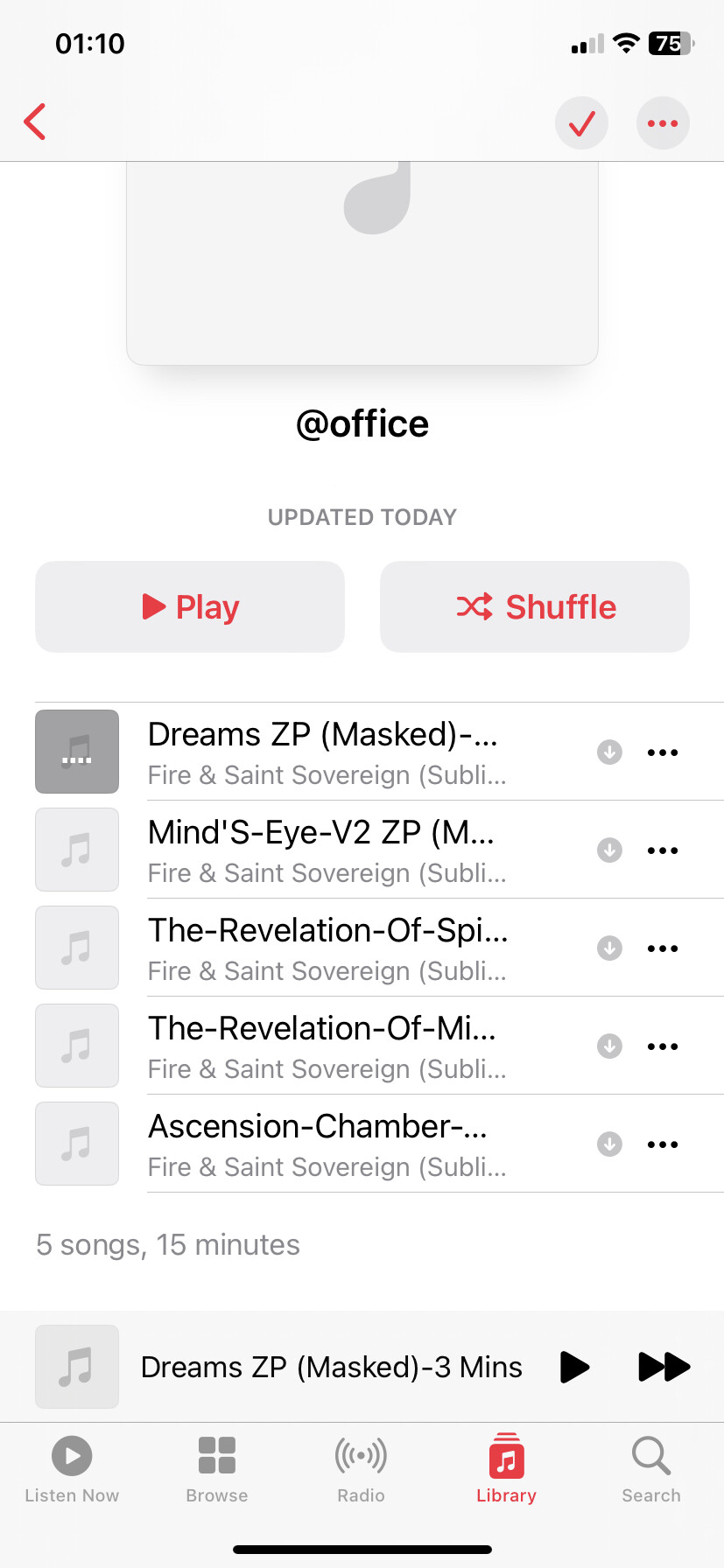Switch to the Search tab
This screenshot has width=724, height=1568.
pyautogui.click(x=651, y=1470)
